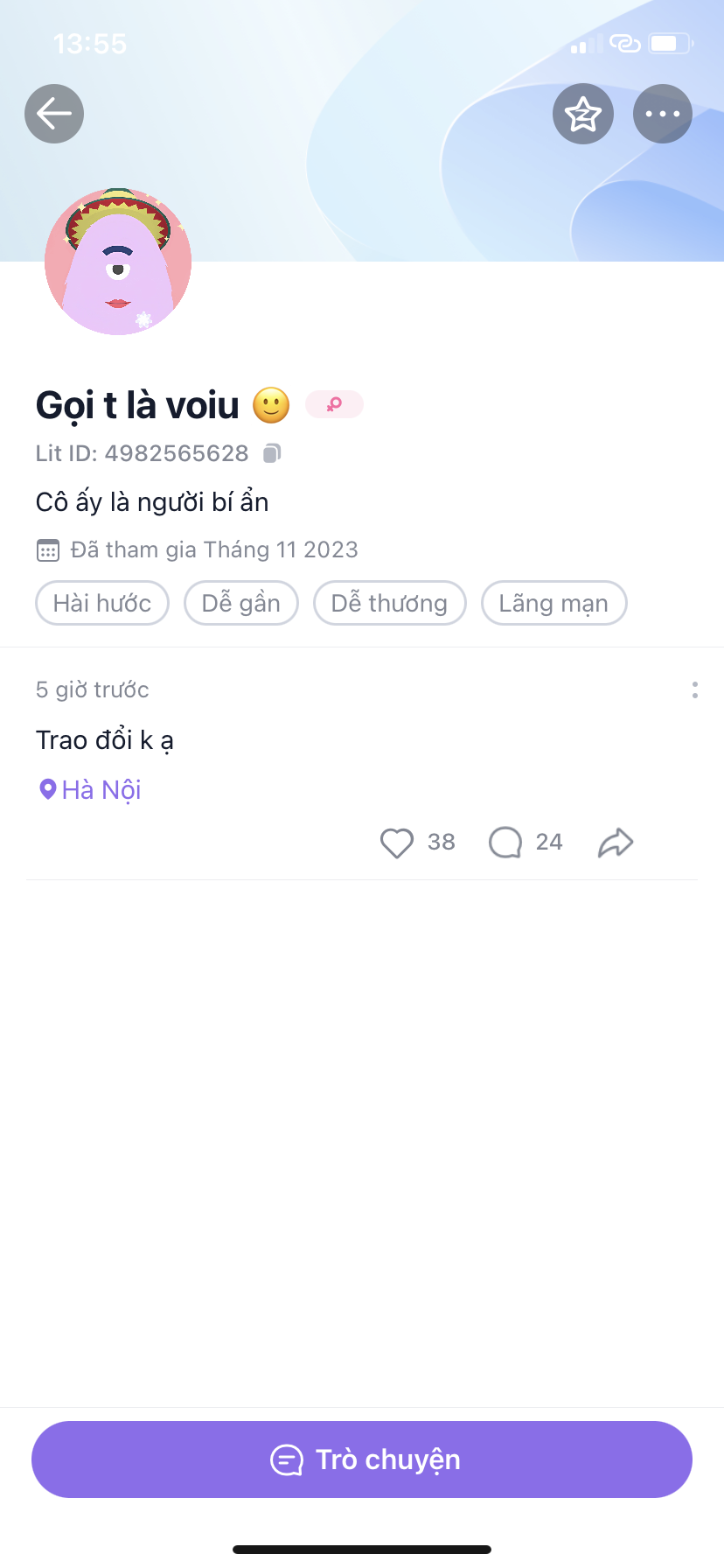Open the profile overflow menu
This screenshot has height=1568, width=724.
663,114
